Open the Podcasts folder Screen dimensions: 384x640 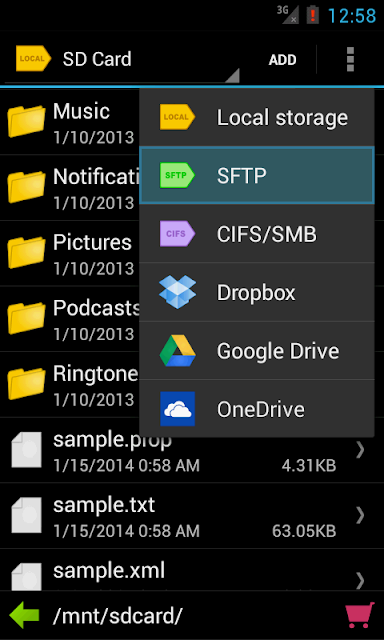tap(70, 319)
